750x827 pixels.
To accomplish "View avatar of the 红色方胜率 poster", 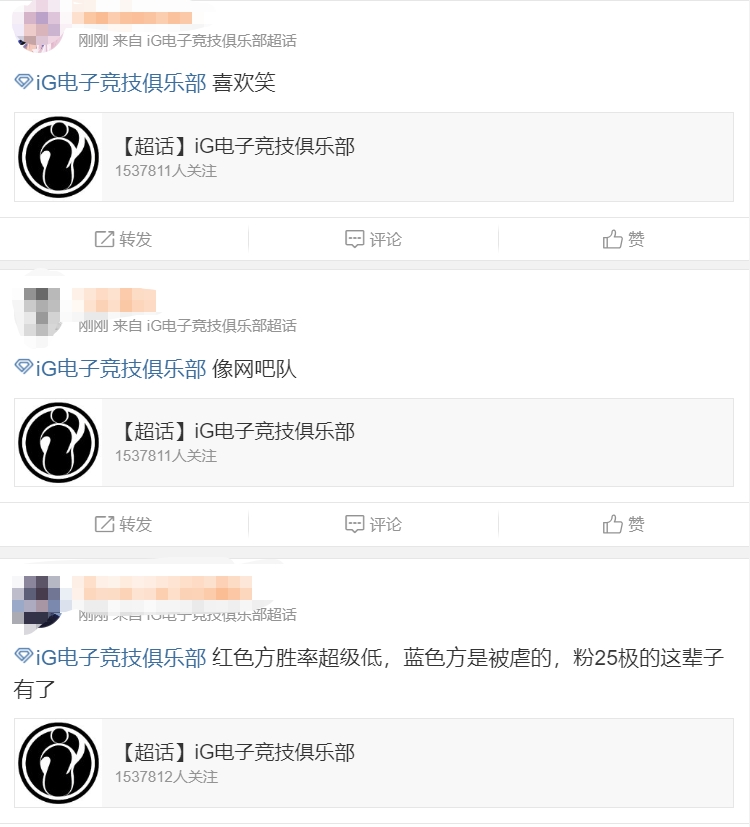I will [40, 600].
